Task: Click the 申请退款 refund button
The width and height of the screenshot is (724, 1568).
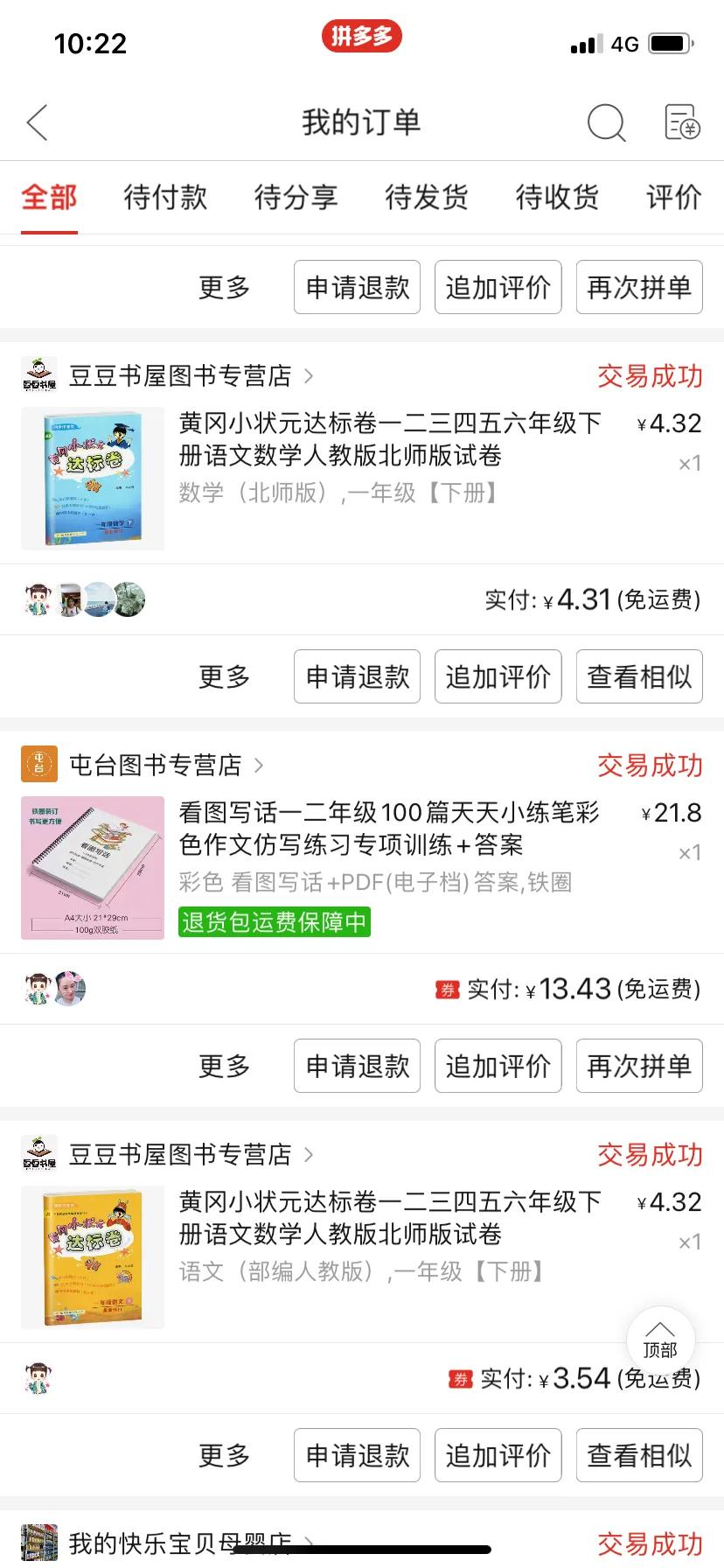Action: (x=356, y=287)
